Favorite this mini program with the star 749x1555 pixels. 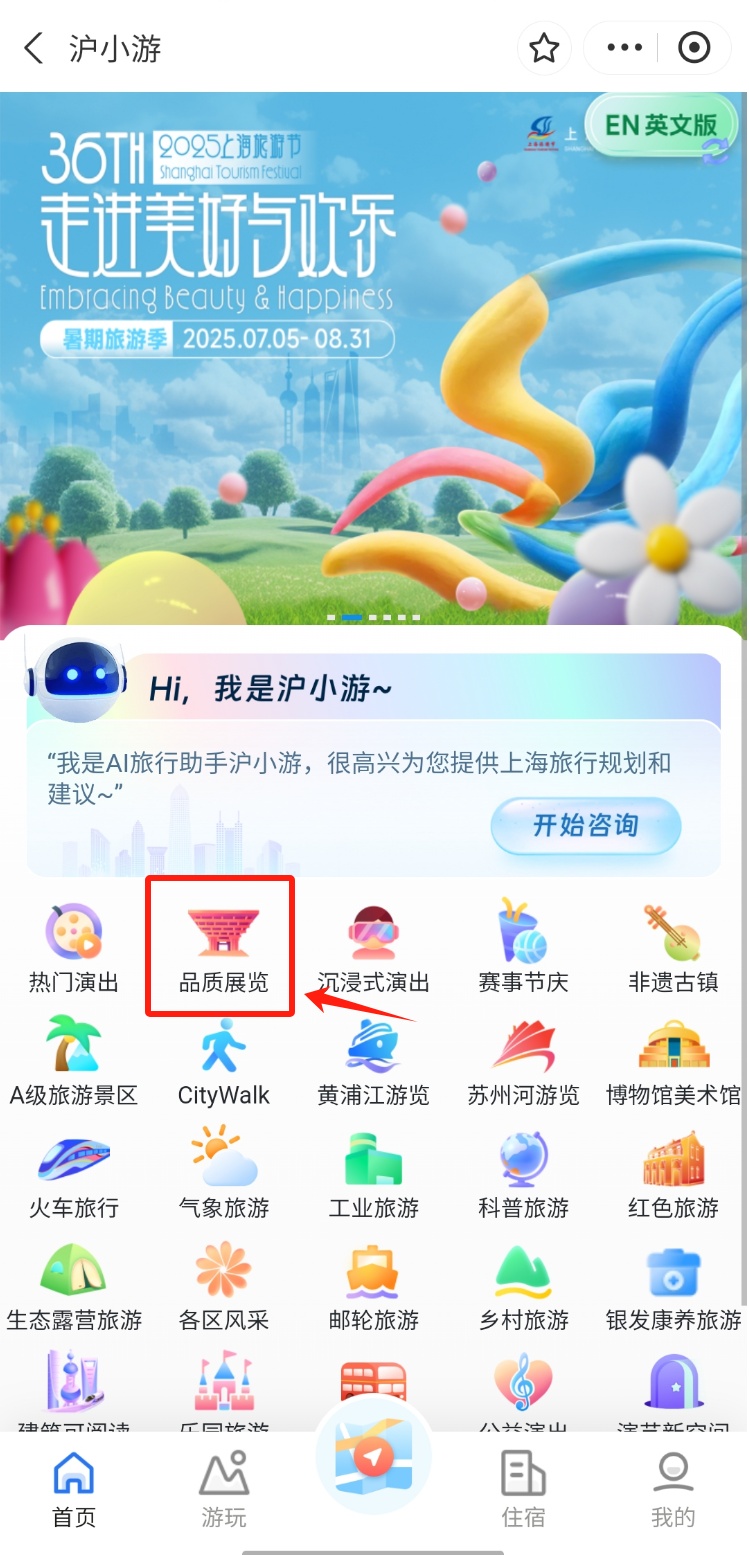[x=544, y=48]
